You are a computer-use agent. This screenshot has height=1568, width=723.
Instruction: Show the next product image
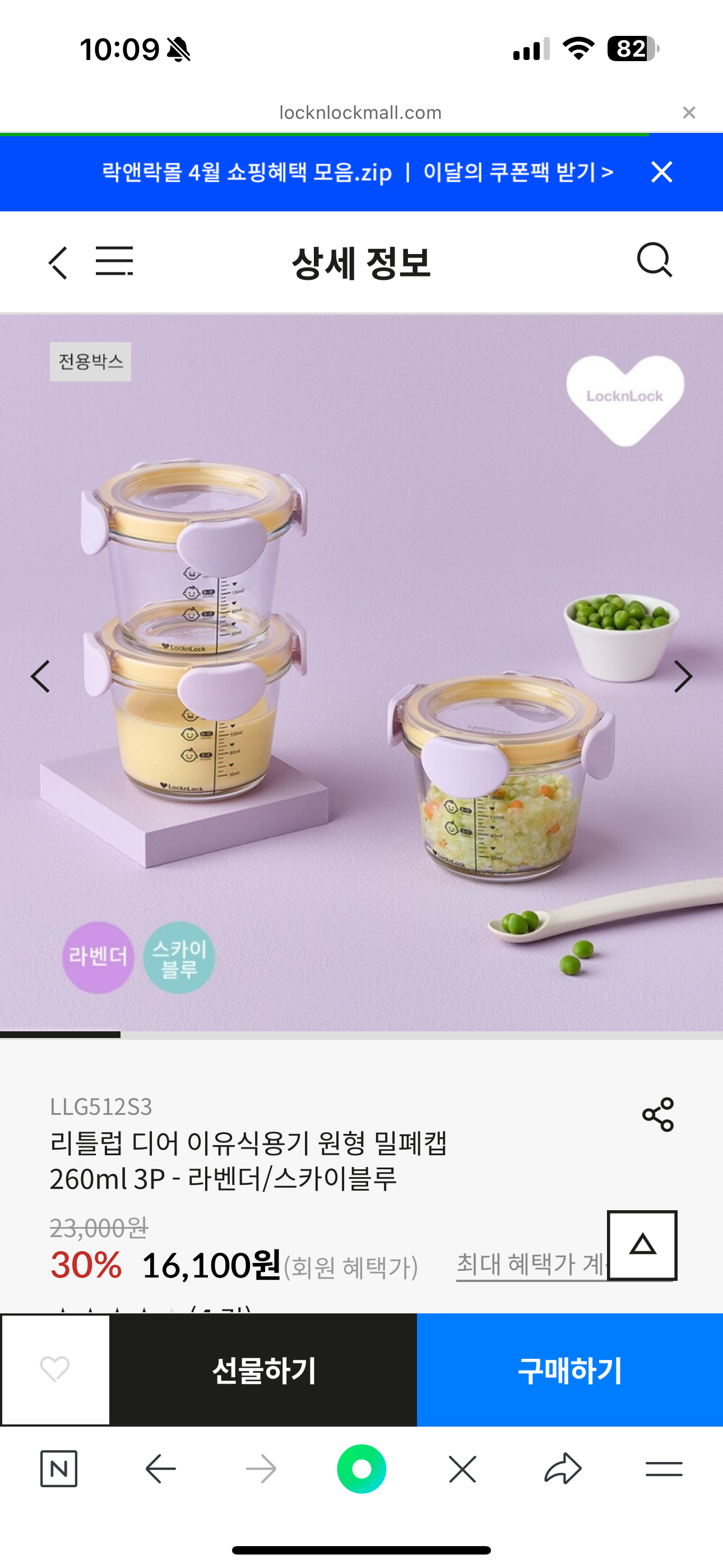point(683,676)
